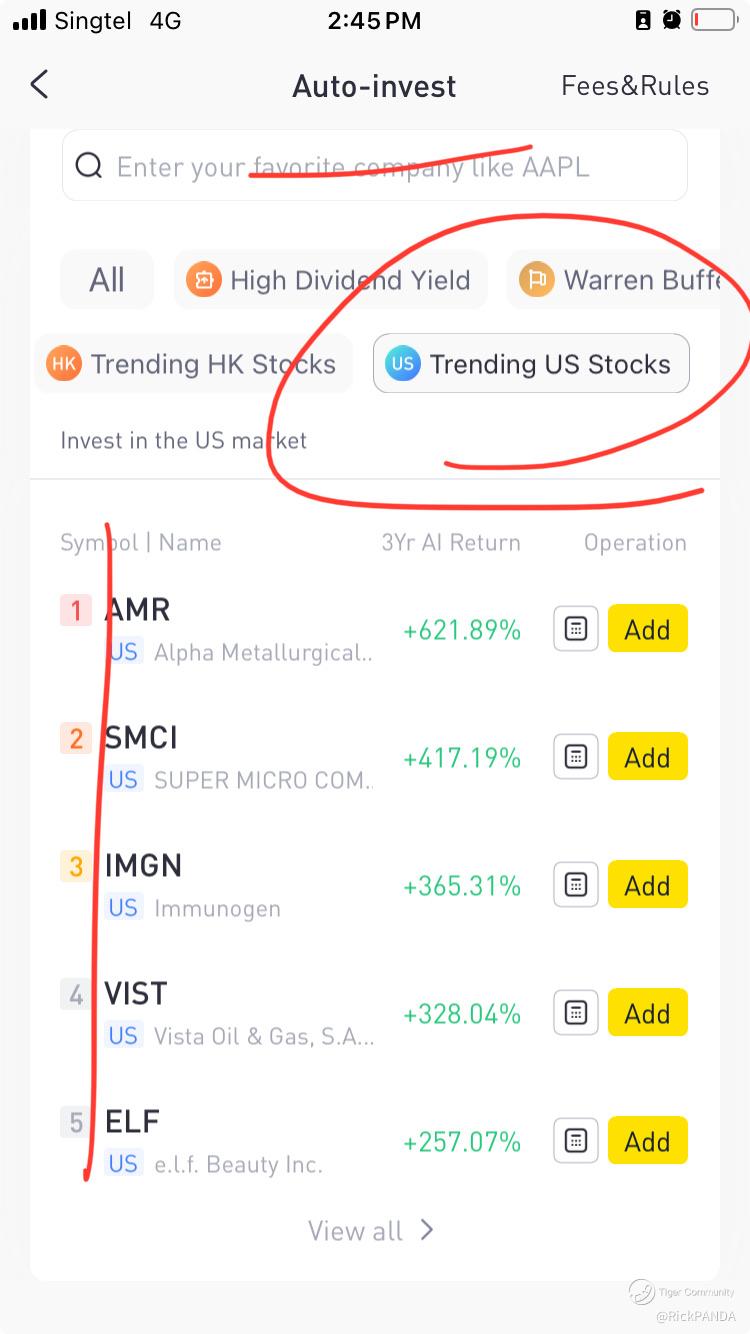
Task: Add IMGN to auto-invest
Action: (647, 885)
